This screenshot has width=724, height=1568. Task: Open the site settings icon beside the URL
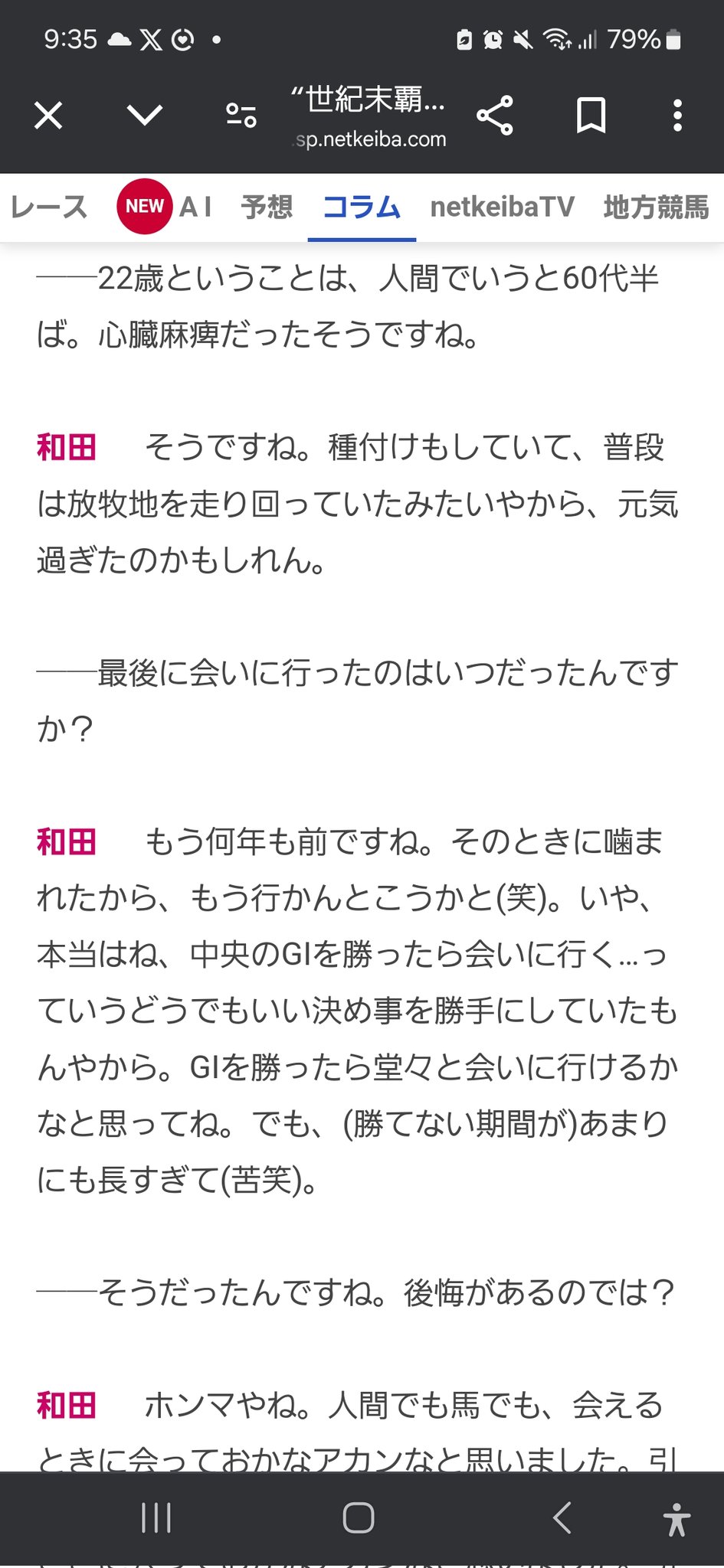pos(241,116)
